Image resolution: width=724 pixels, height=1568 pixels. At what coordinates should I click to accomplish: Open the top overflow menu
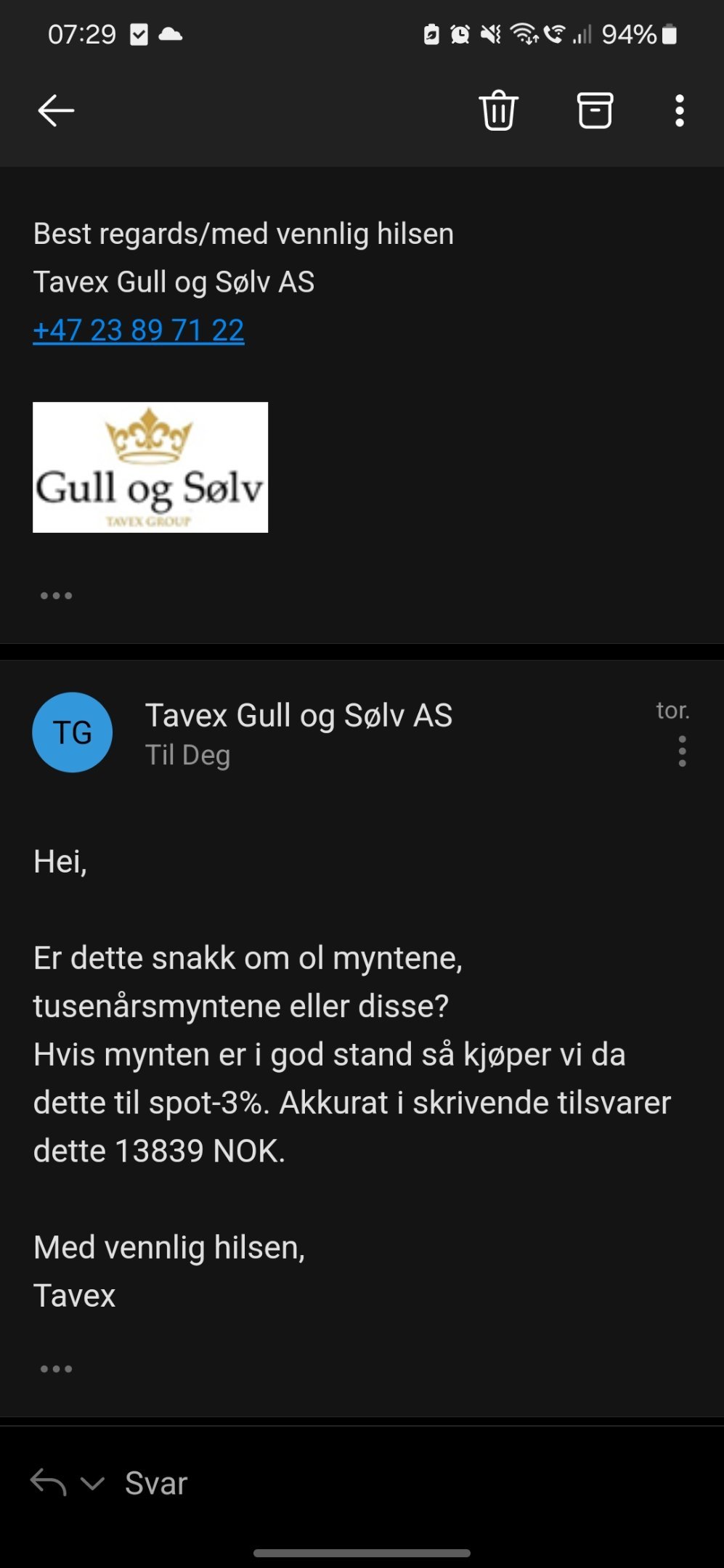680,111
